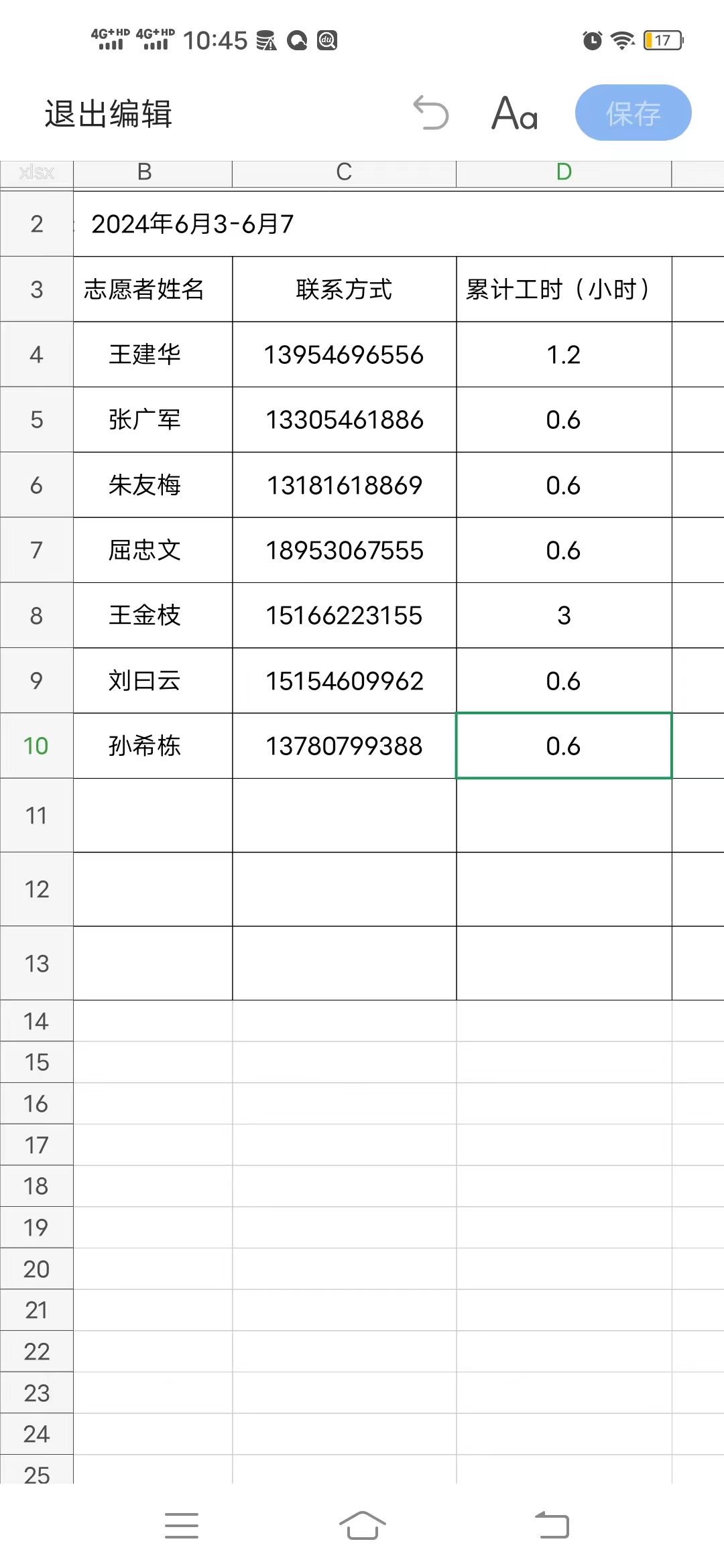Select the cell with phone 13305461886
The image size is (724, 1568).
(x=344, y=420)
